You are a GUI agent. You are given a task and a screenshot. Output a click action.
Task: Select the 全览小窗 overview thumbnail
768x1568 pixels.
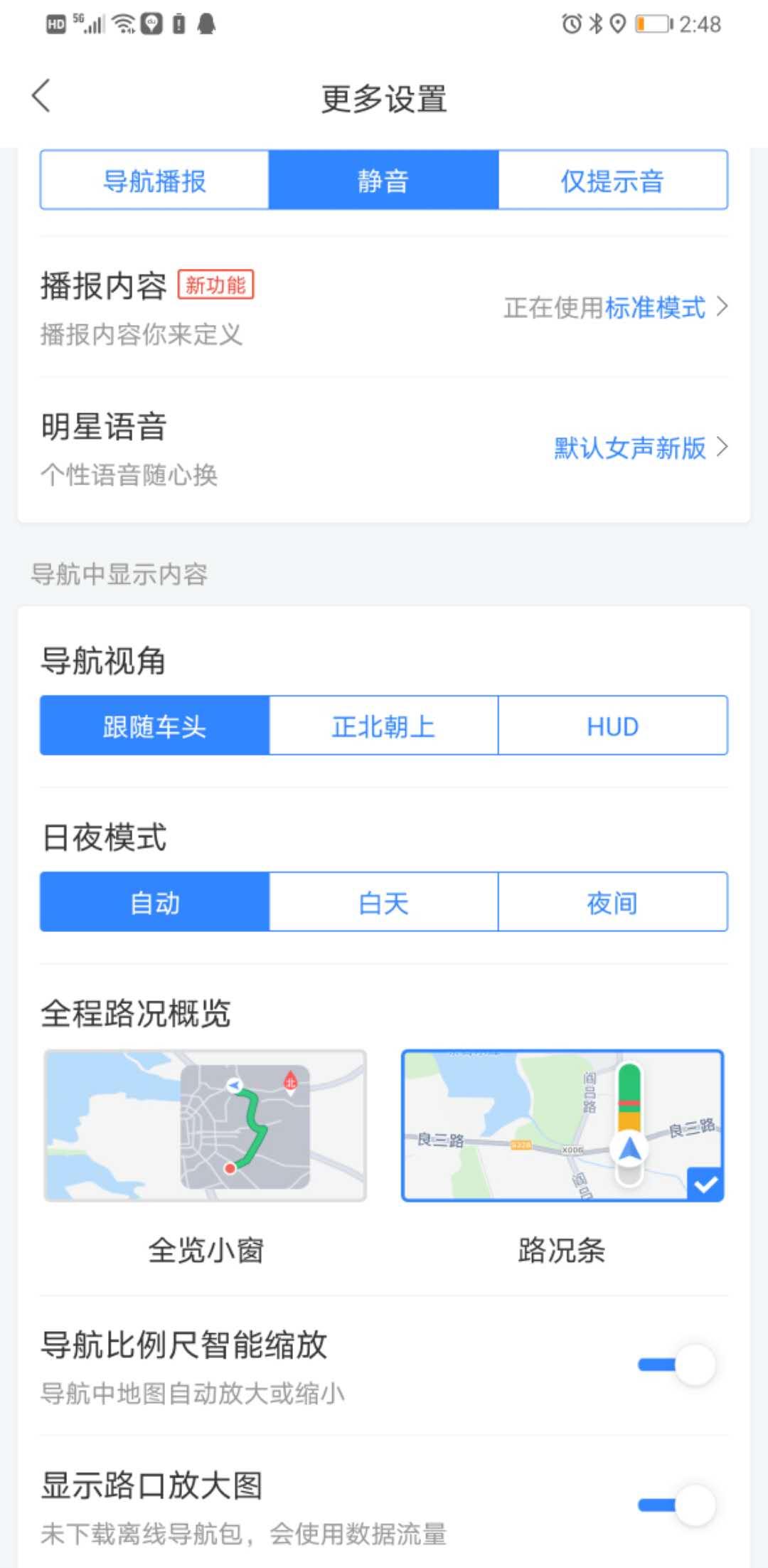coord(206,1124)
